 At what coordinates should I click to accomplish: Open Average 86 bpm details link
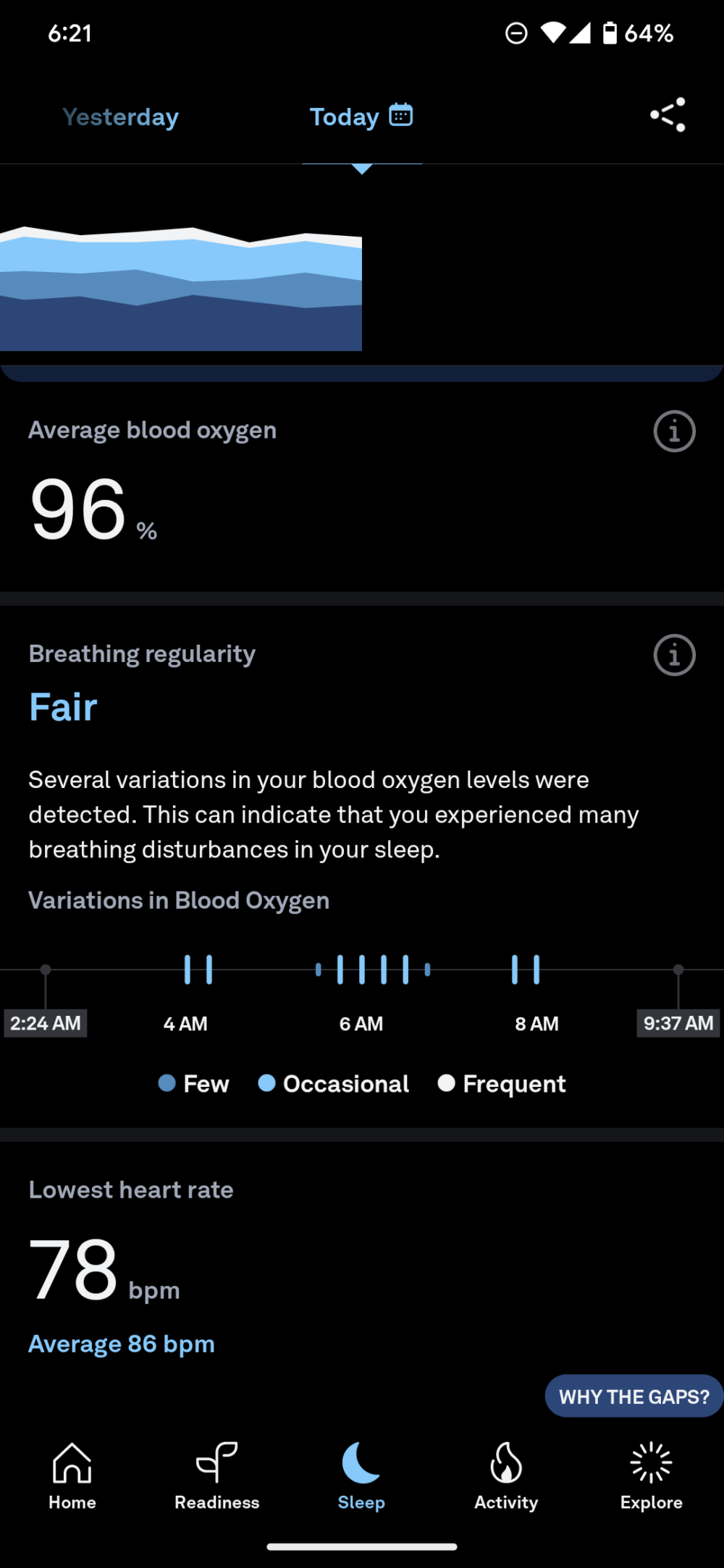pyautogui.click(x=121, y=1343)
